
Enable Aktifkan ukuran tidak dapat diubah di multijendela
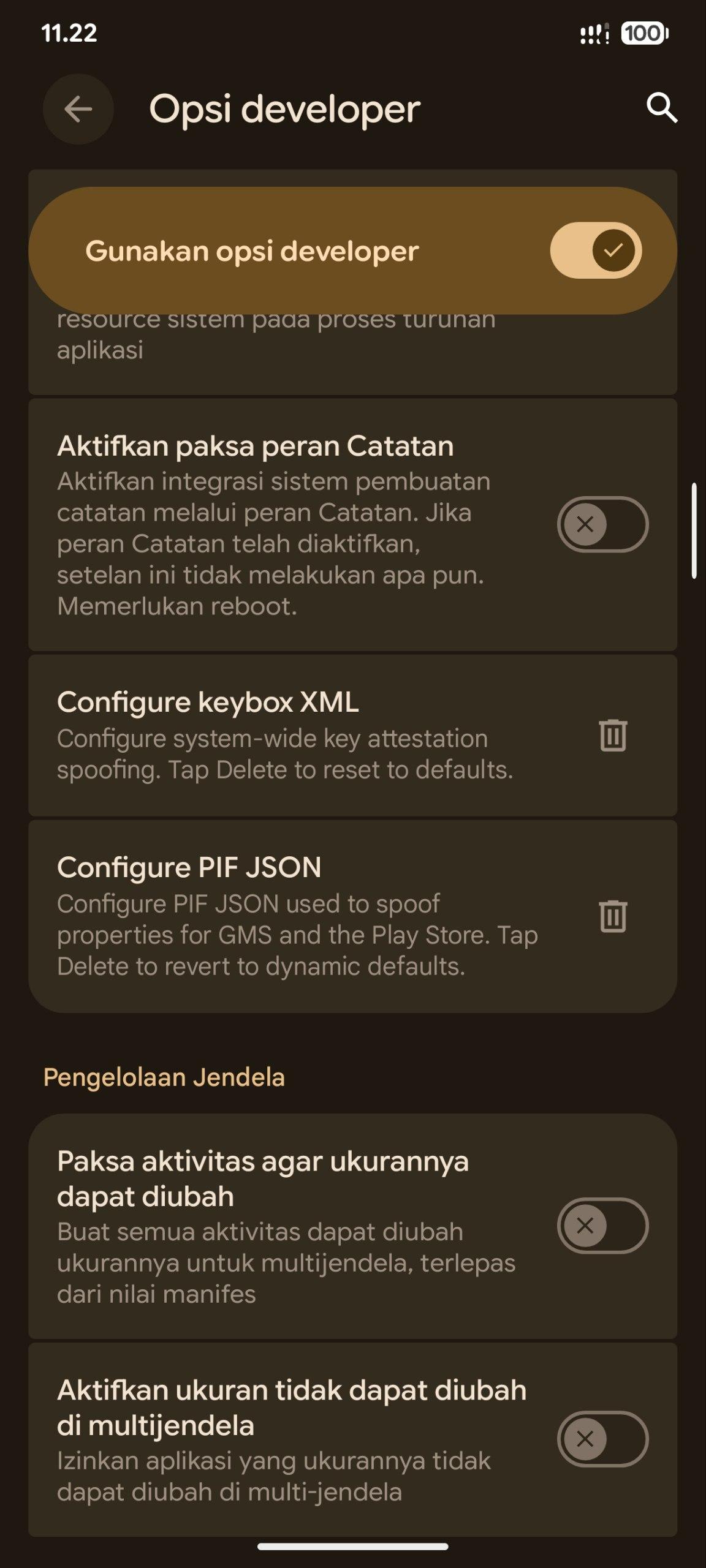pyautogui.click(x=602, y=1439)
